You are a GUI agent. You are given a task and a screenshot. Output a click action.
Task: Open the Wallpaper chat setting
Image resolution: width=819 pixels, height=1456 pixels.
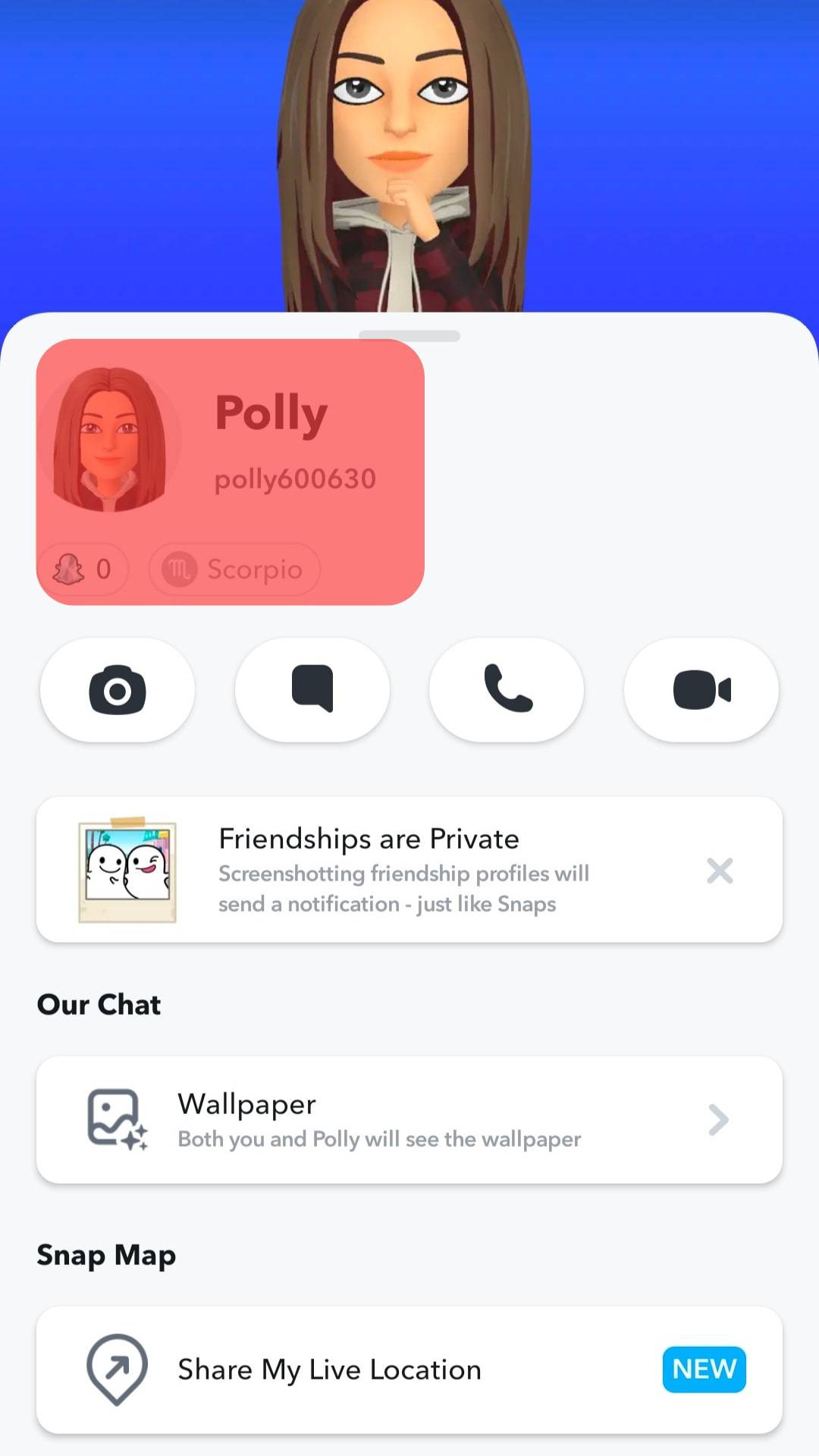409,1120
